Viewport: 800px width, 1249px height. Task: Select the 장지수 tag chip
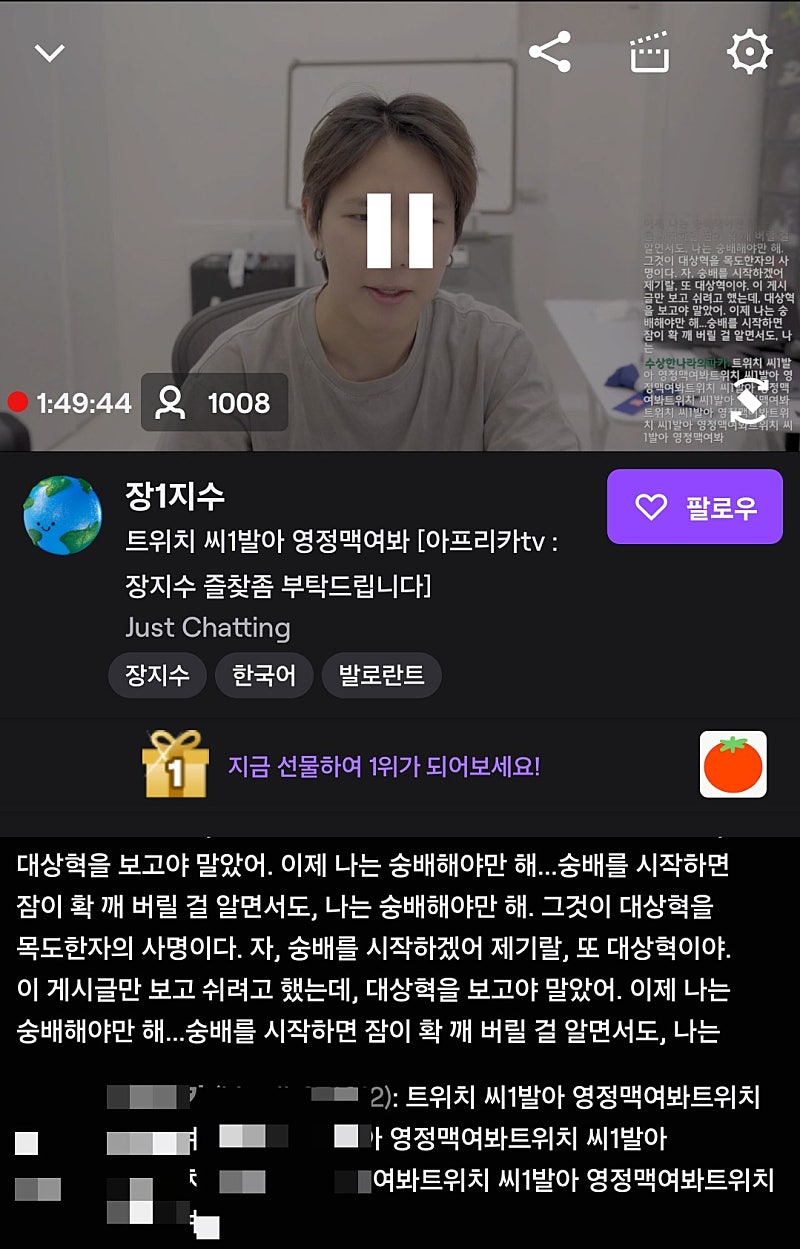157,676
